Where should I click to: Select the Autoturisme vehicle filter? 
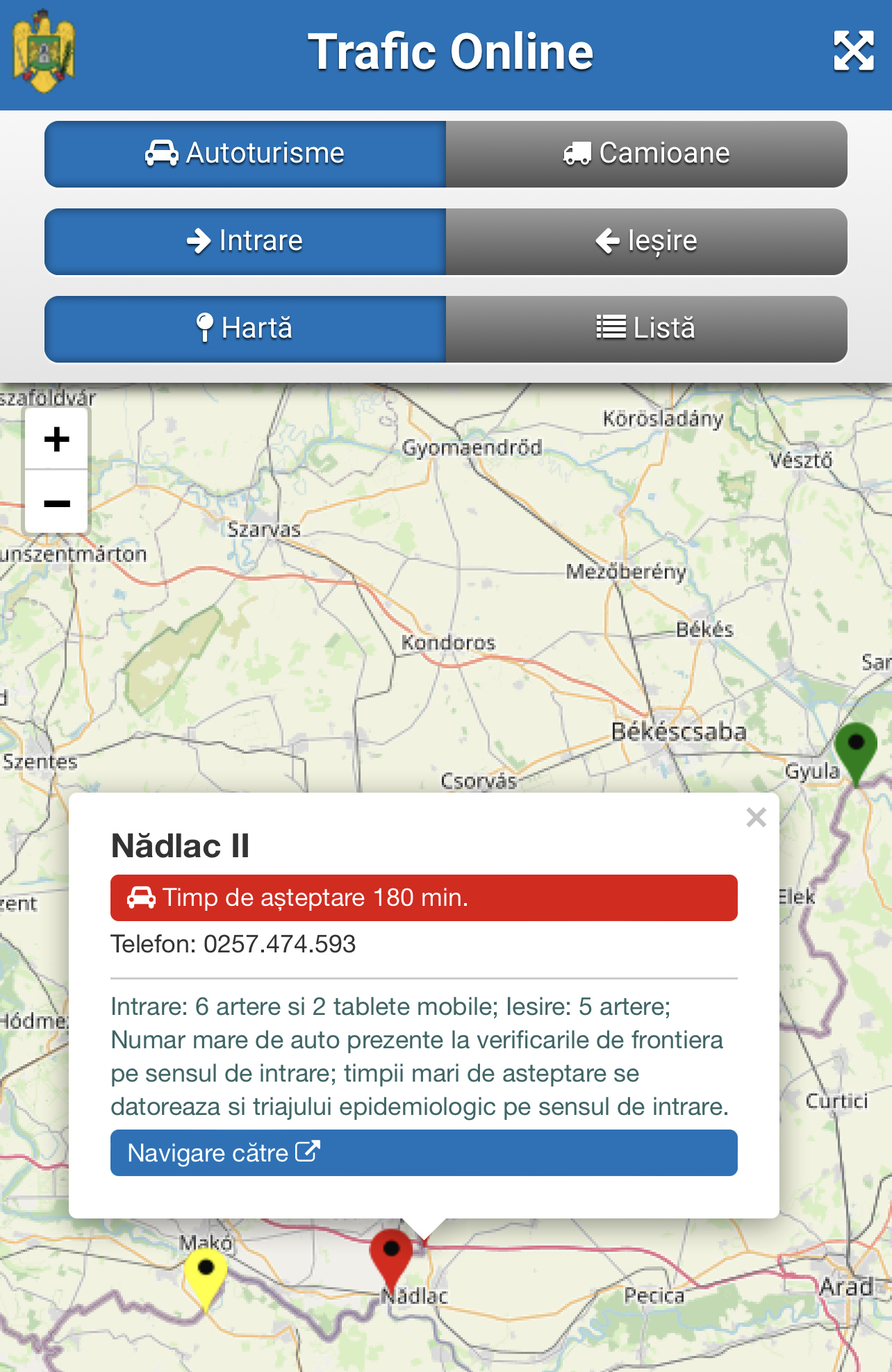(x=245, y=154)
